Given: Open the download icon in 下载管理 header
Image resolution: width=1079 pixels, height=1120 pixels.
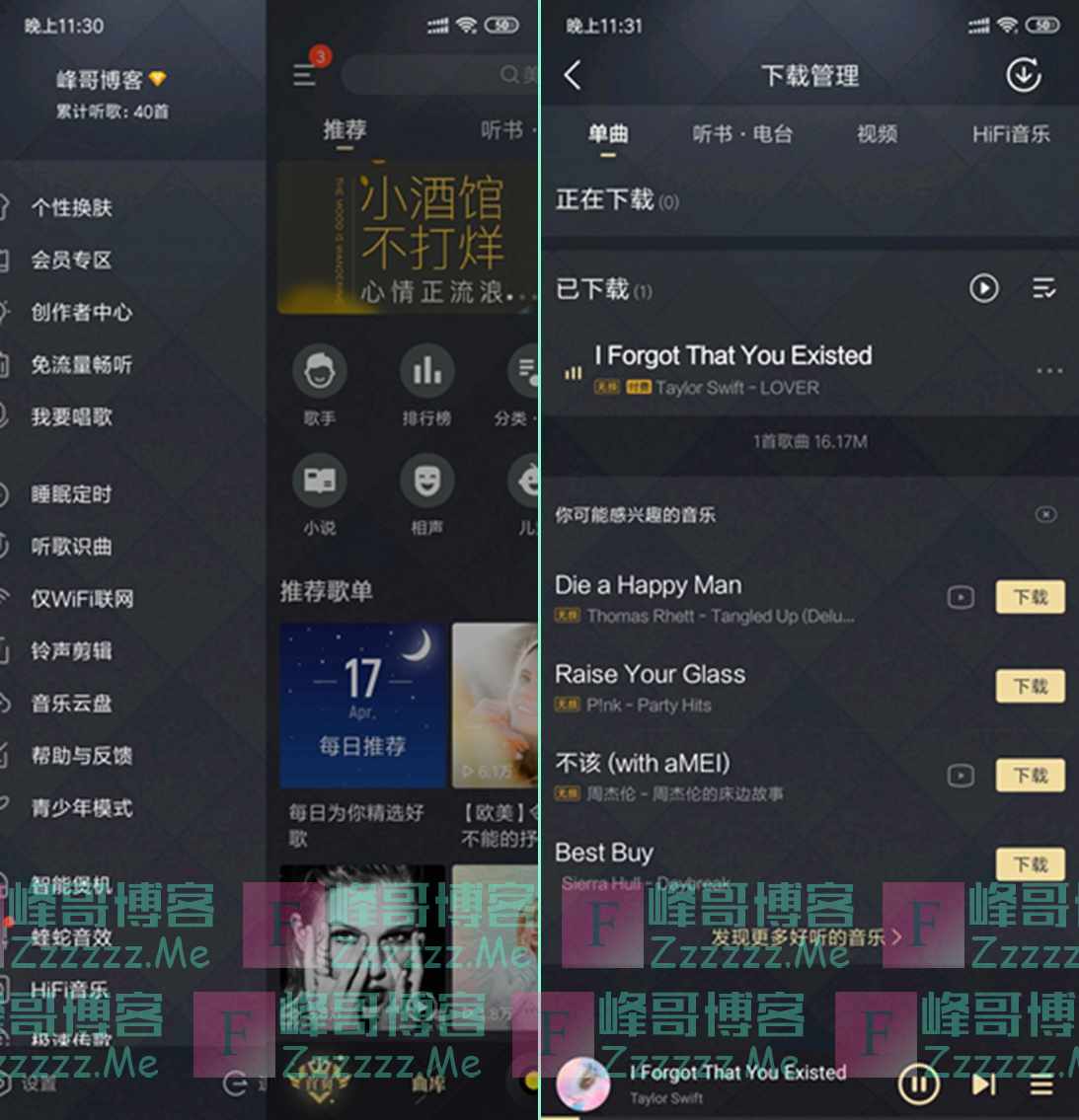Looking at the screenshot, I should pos(1023,75).
